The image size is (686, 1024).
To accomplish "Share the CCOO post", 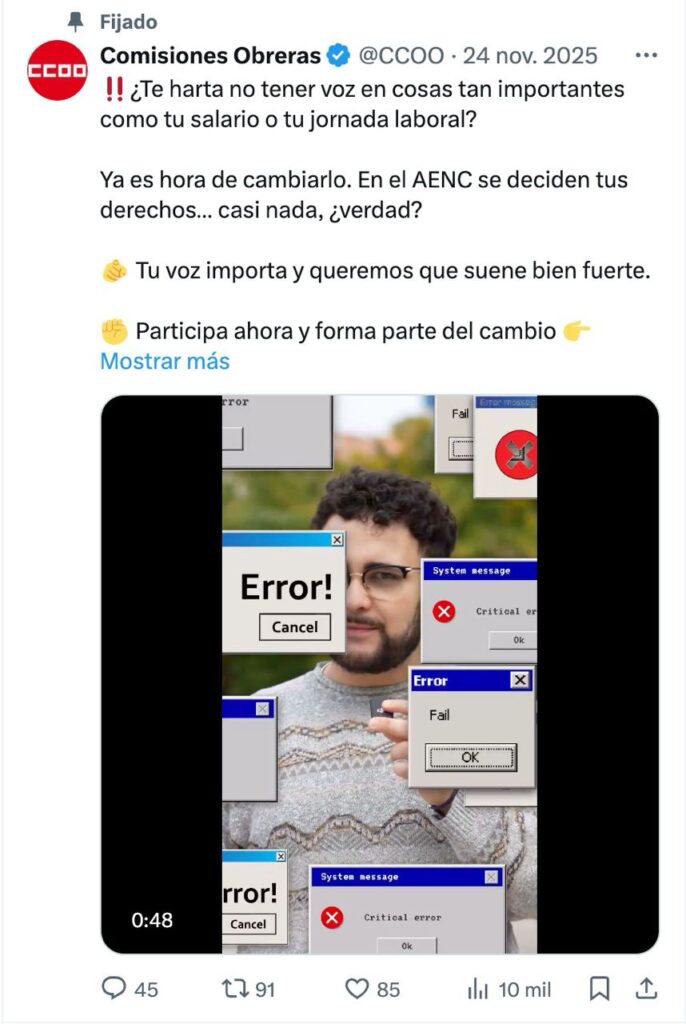I will (x=647, y=989).
